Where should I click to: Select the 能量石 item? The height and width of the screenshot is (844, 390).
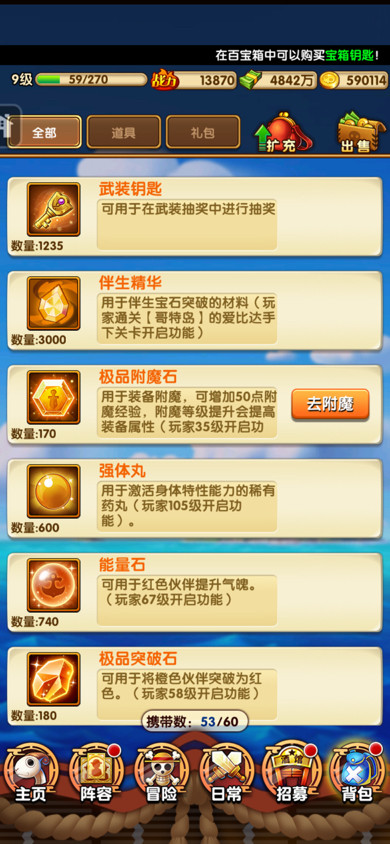click(195, 592)
